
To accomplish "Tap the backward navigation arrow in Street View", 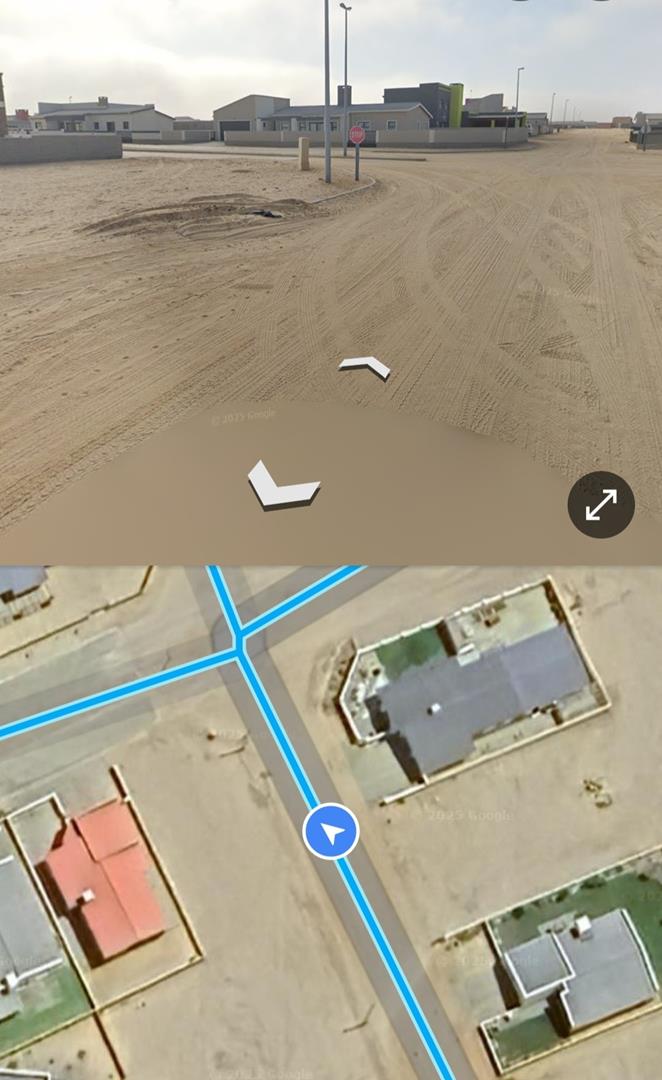I will [283, 485].
